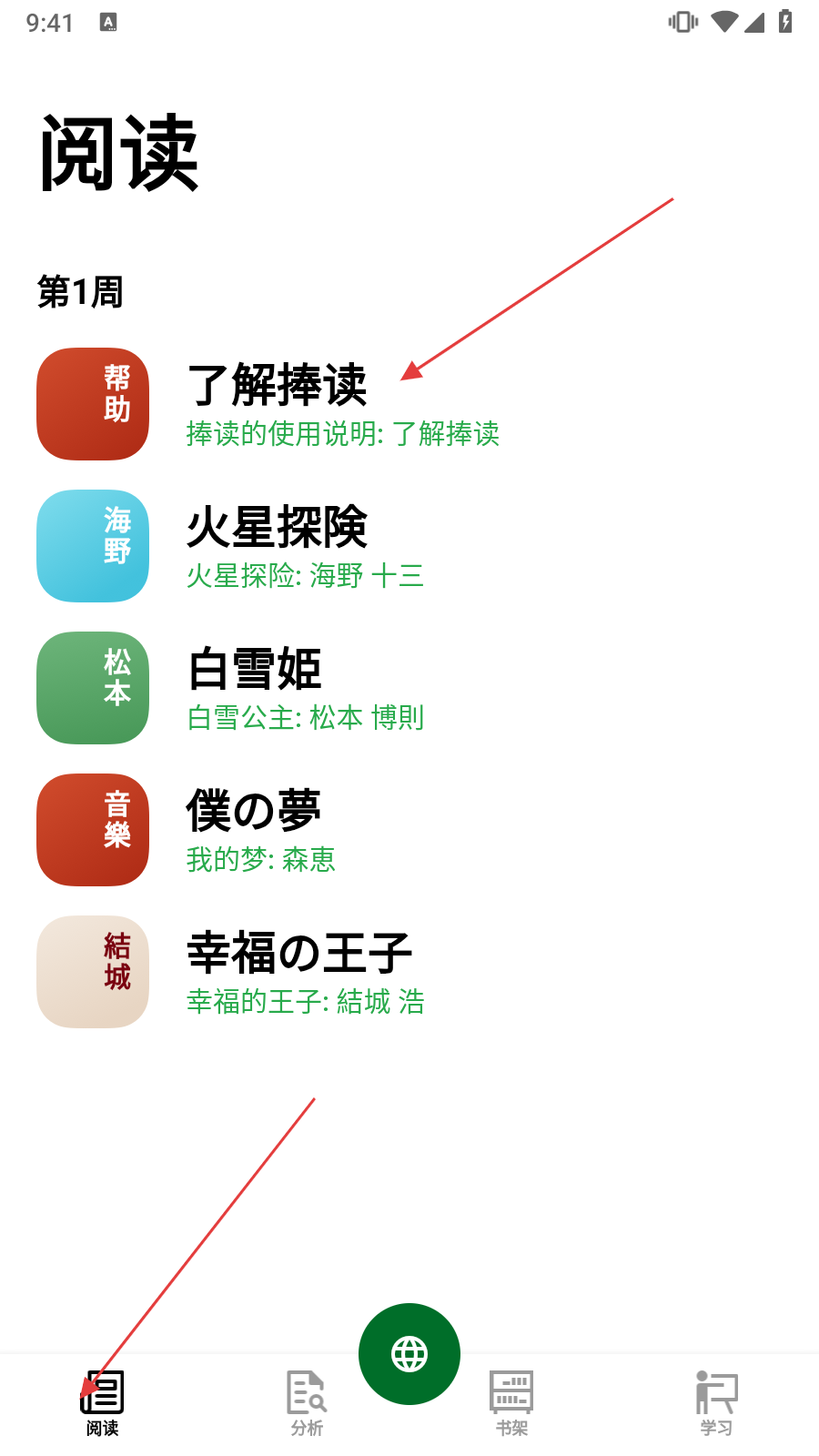This screenshot has height=1456, width=819.
Task: Switch to the 书架 tab
Action: click(x=511, y=1403)
